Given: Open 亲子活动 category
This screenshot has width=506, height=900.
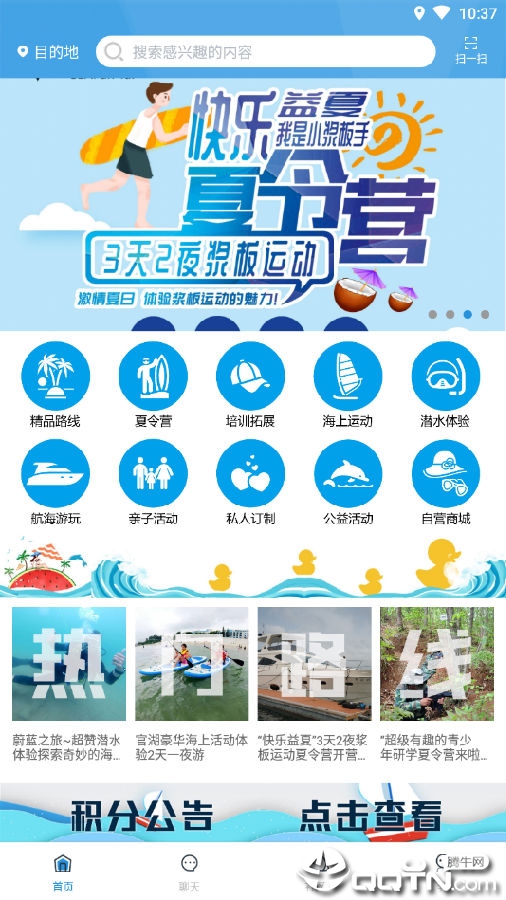Looking at the screenshot, I should 153,483.
